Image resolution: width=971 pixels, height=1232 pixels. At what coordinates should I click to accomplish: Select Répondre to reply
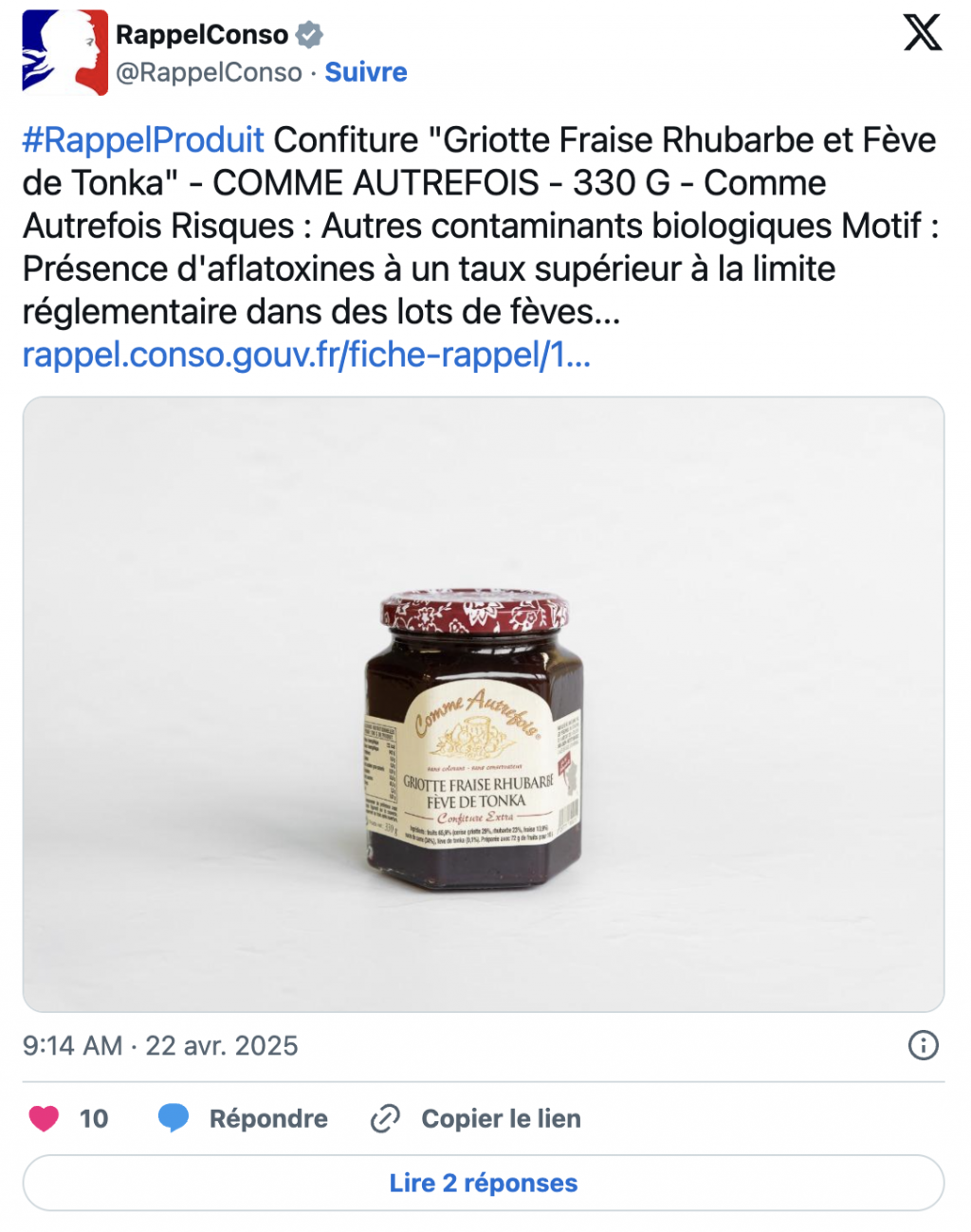pyautogui.click(x=268, y=1118)
